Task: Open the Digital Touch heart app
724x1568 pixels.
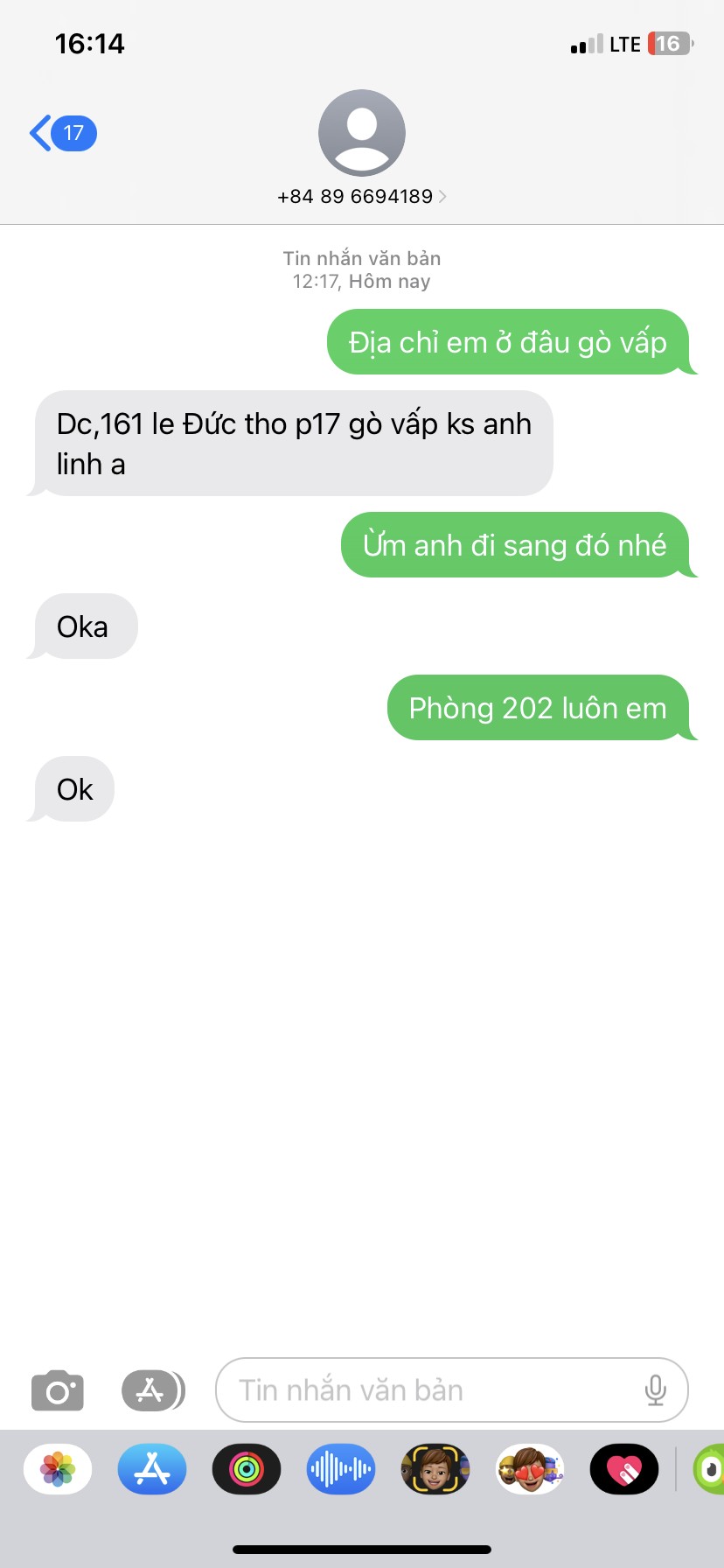Action: pyautogui.click(x=624, y=1469)
